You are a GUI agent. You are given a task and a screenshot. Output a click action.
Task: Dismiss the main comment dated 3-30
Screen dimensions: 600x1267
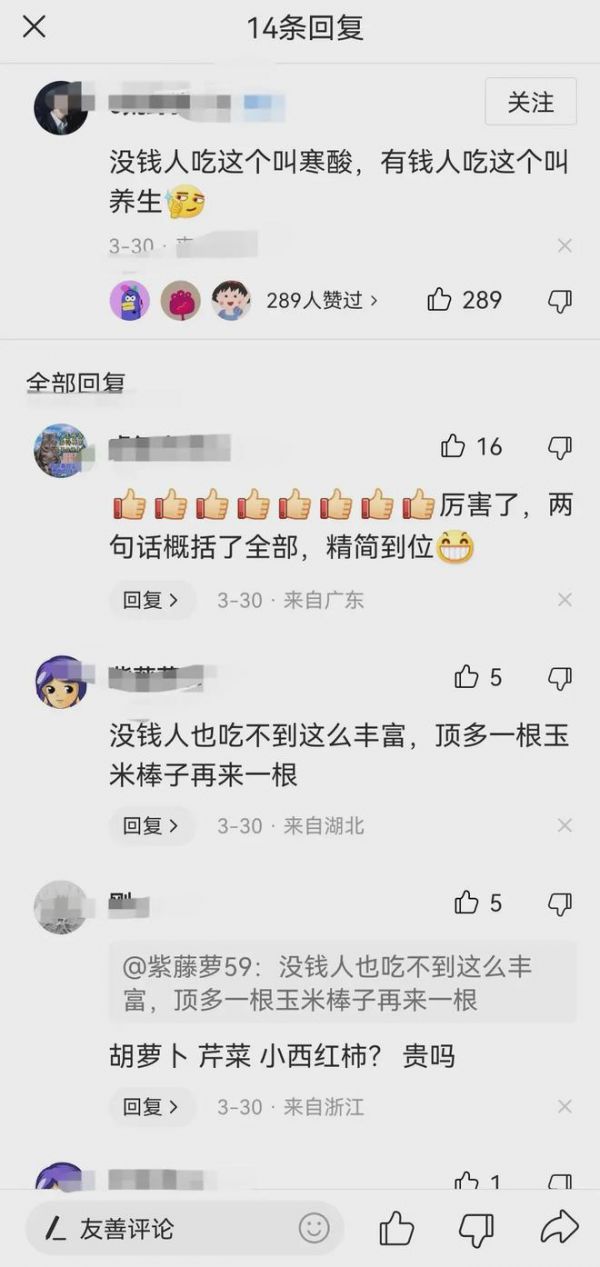coord(565,245)
